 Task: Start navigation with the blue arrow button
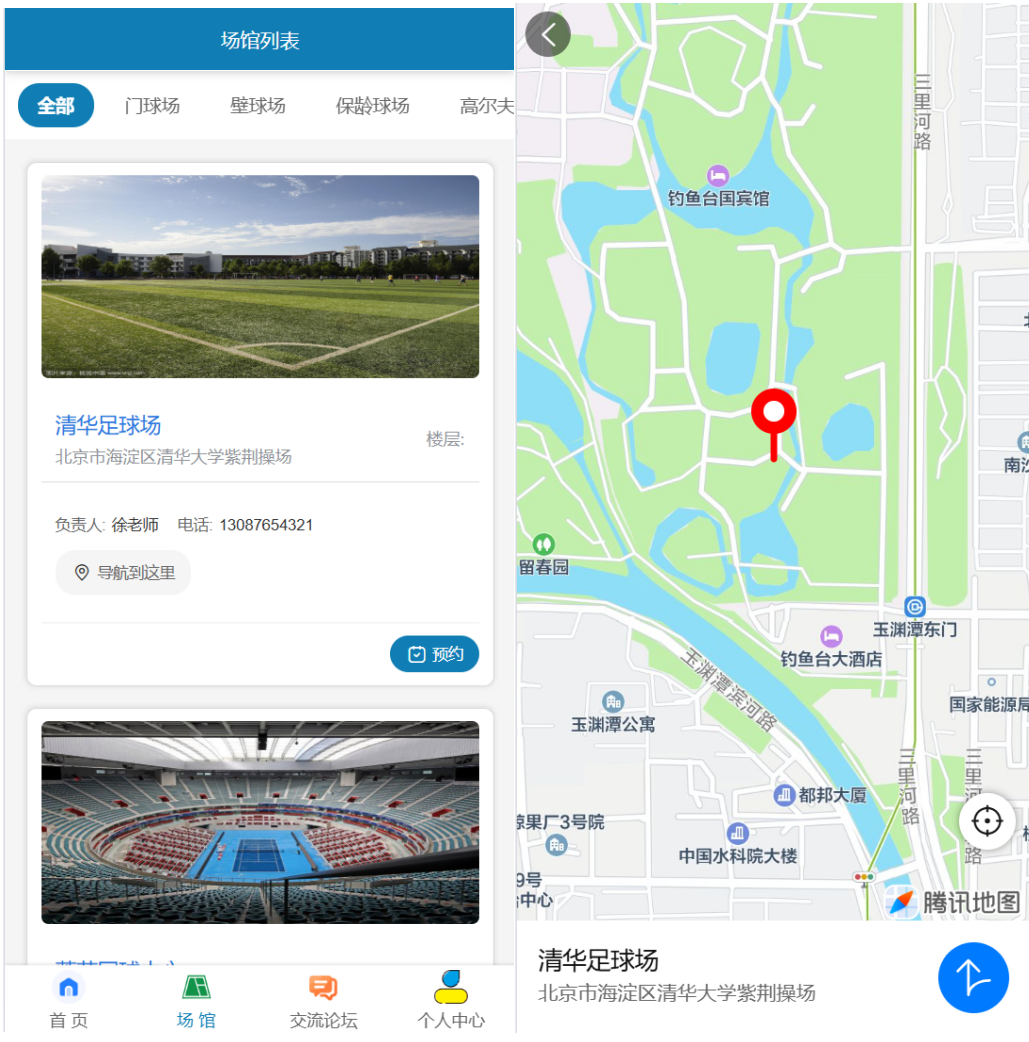click(973, 978)
